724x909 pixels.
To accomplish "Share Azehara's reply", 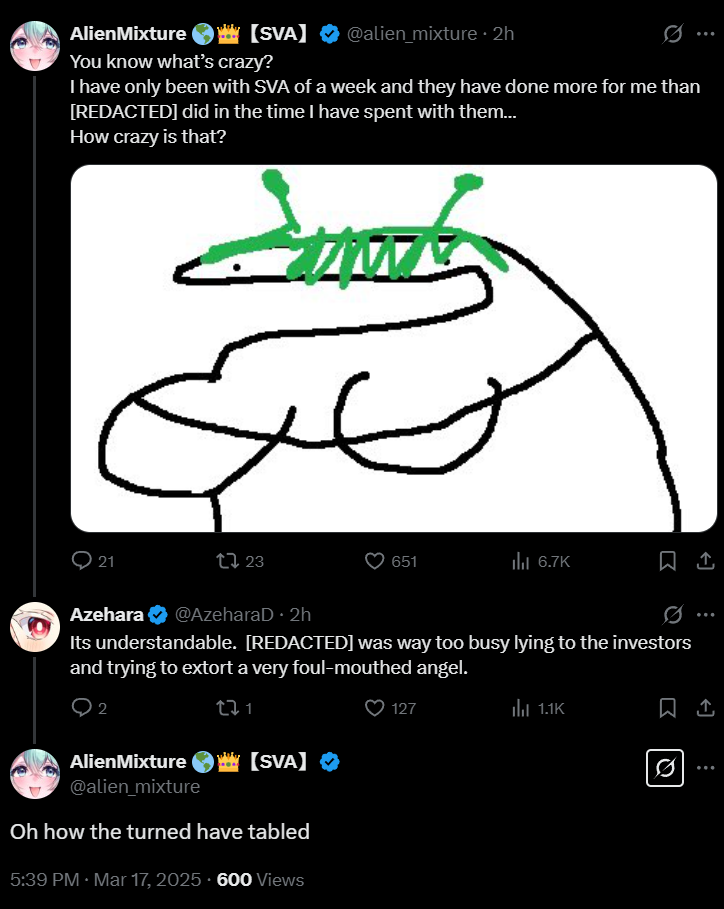I will click(703, 708).
